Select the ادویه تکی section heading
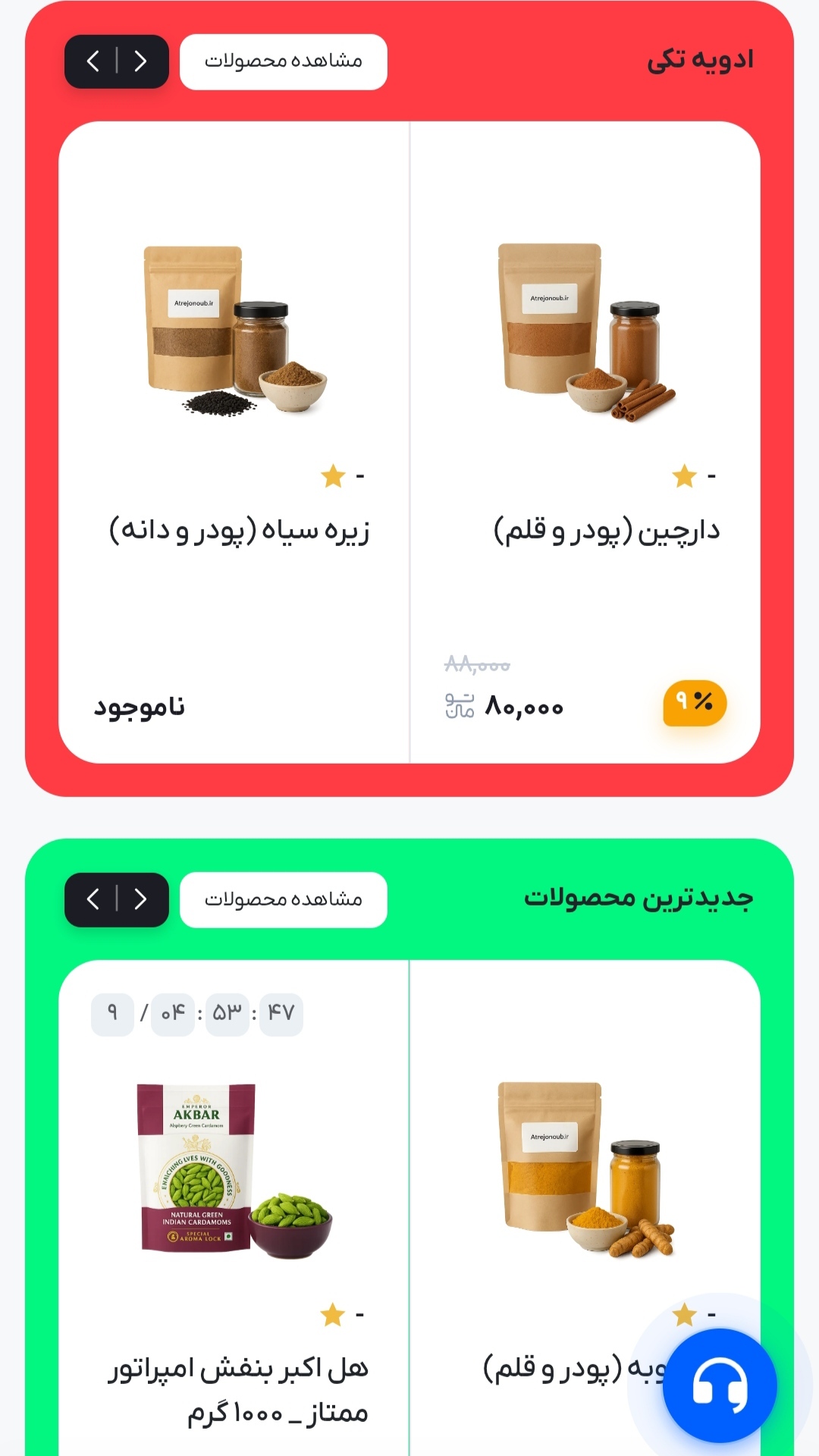Image resolution: width=819 pixels, height=1456 pixels. point(704,60)
